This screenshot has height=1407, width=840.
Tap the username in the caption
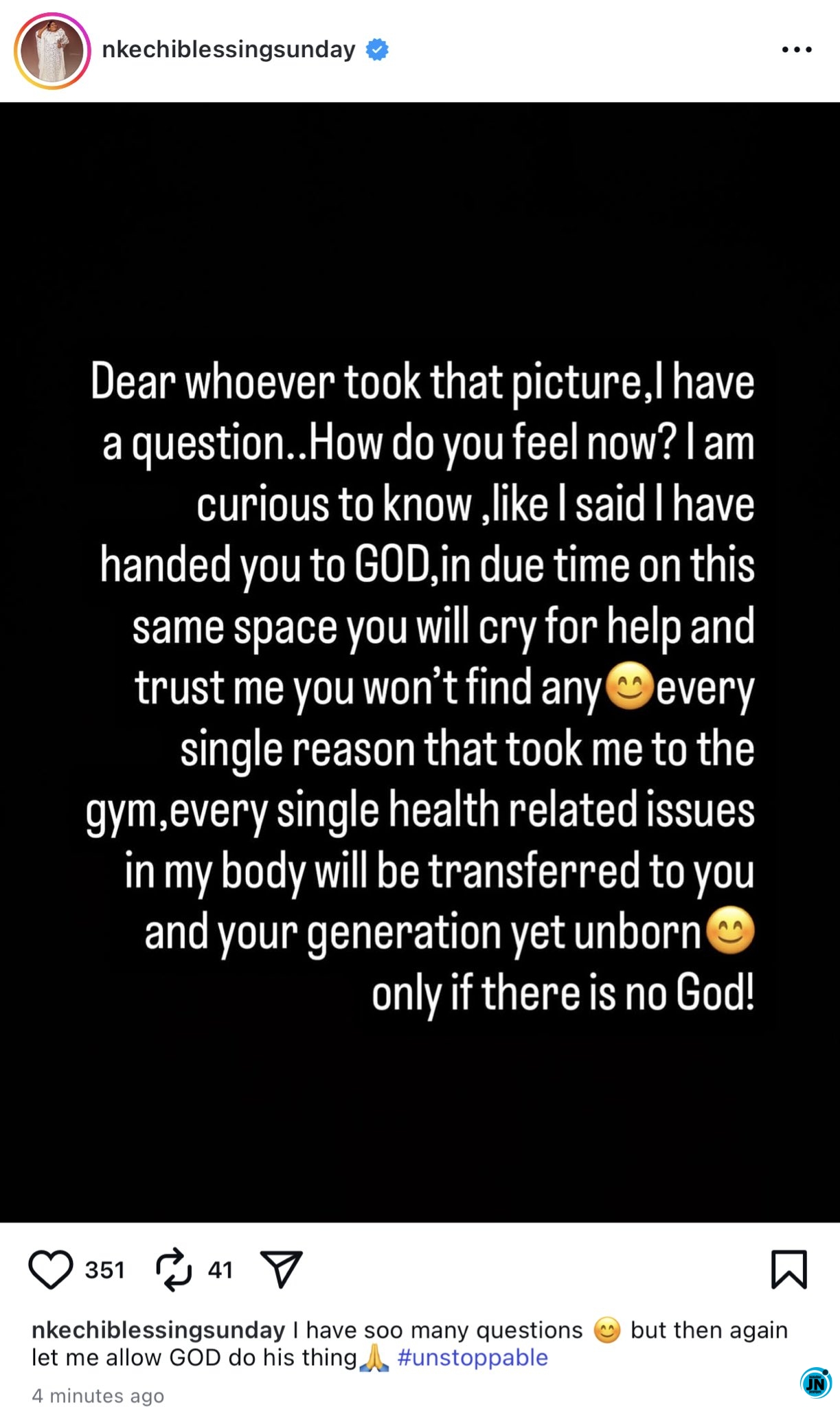pos(158,1330)
